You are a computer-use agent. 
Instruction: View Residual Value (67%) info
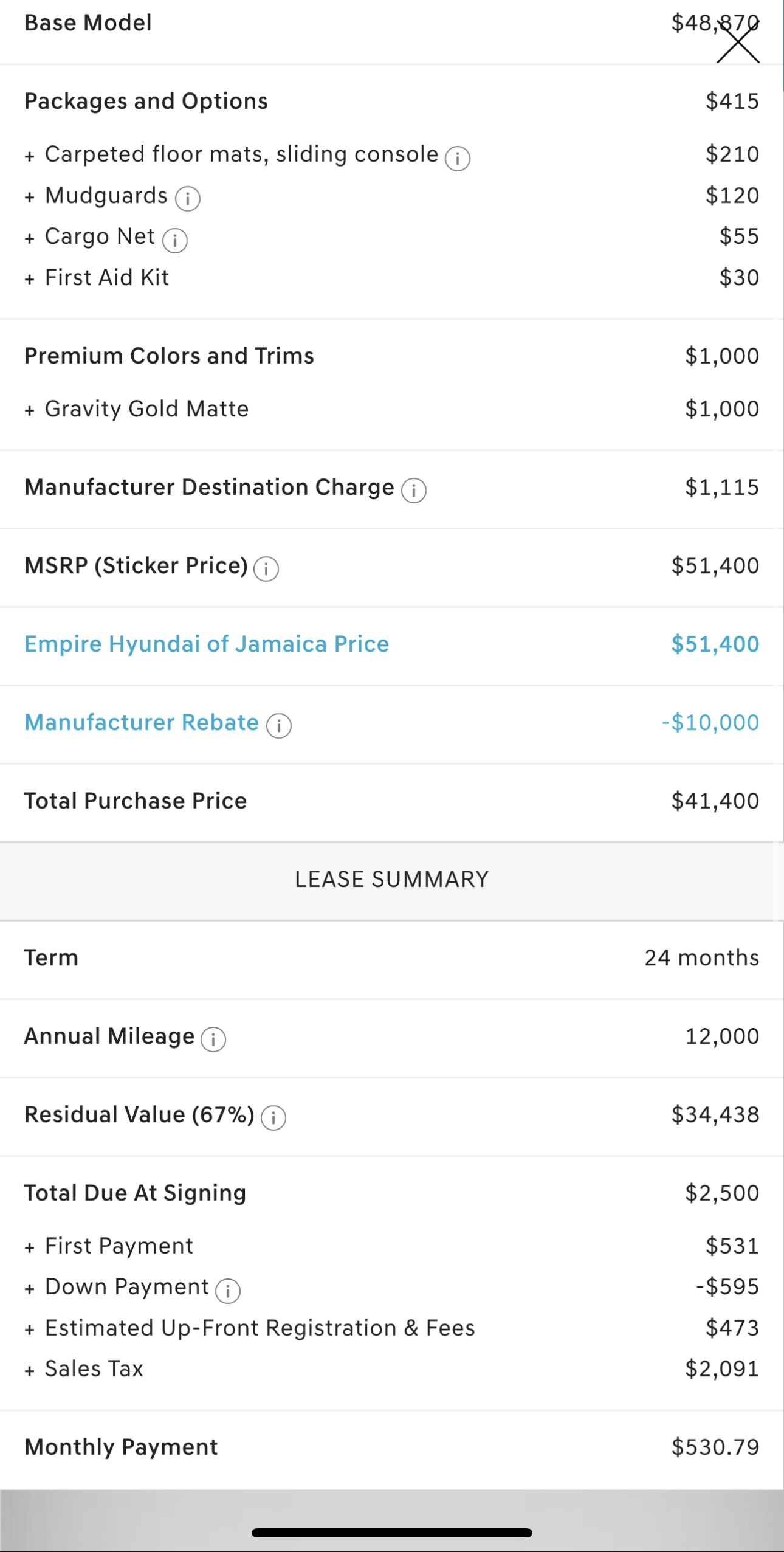click(273, 1118)
